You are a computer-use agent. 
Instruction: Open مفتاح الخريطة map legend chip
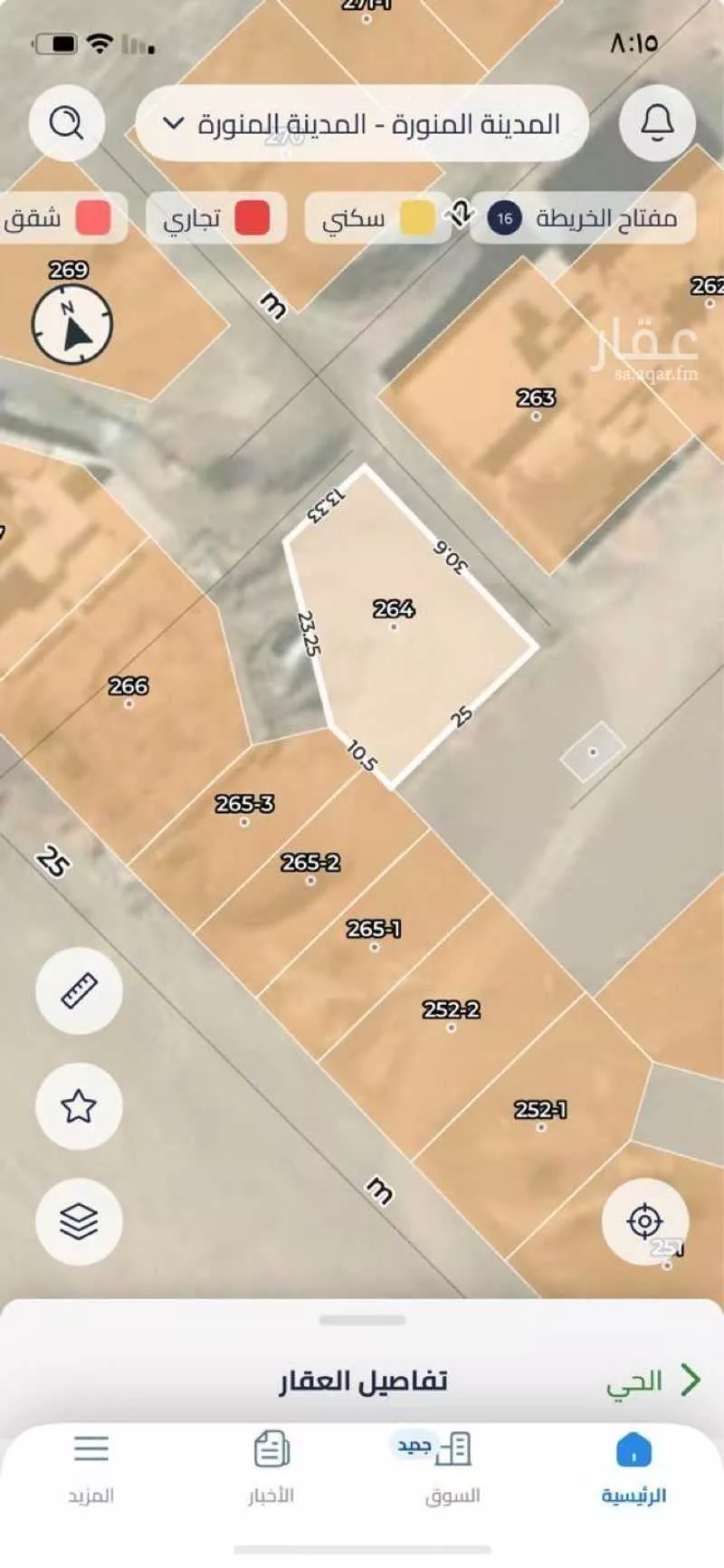584,218
